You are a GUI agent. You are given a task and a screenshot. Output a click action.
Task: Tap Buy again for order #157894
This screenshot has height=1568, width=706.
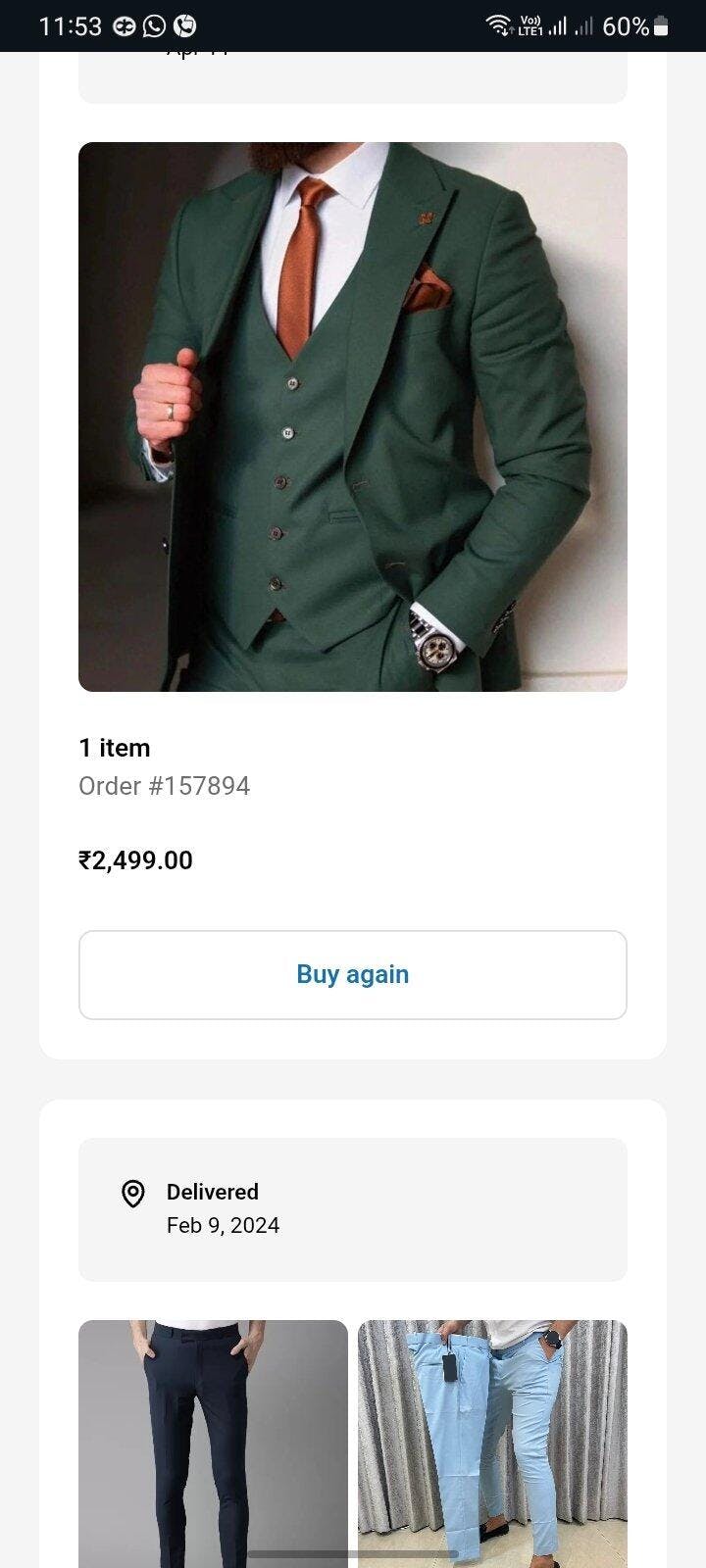(x=353, y=975)
